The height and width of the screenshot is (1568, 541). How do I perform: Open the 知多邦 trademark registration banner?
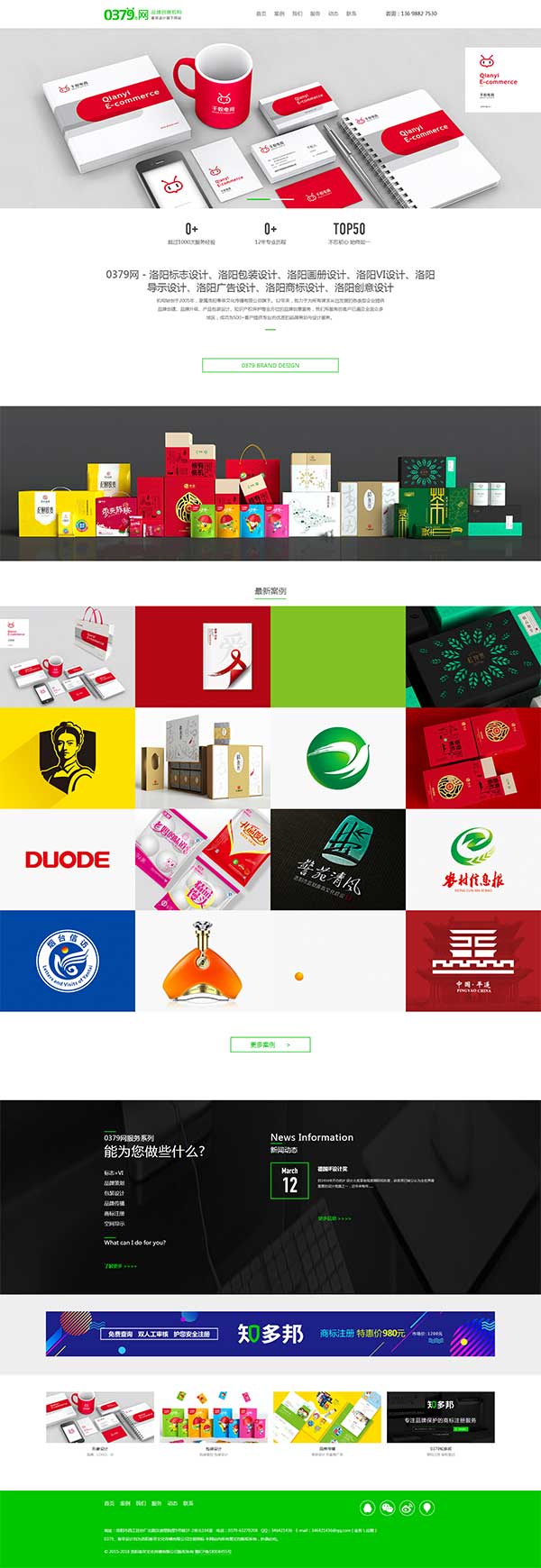[270, 1334]
